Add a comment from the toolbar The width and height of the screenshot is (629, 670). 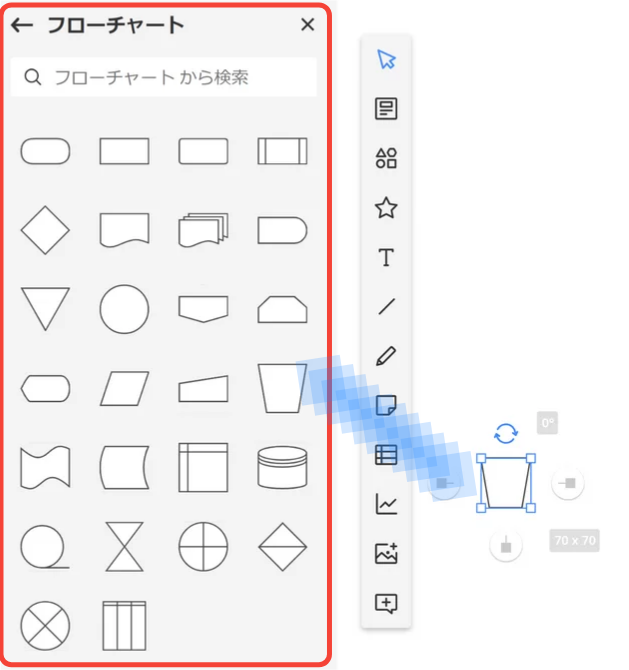pyautogui.click(x=386, y=603)
